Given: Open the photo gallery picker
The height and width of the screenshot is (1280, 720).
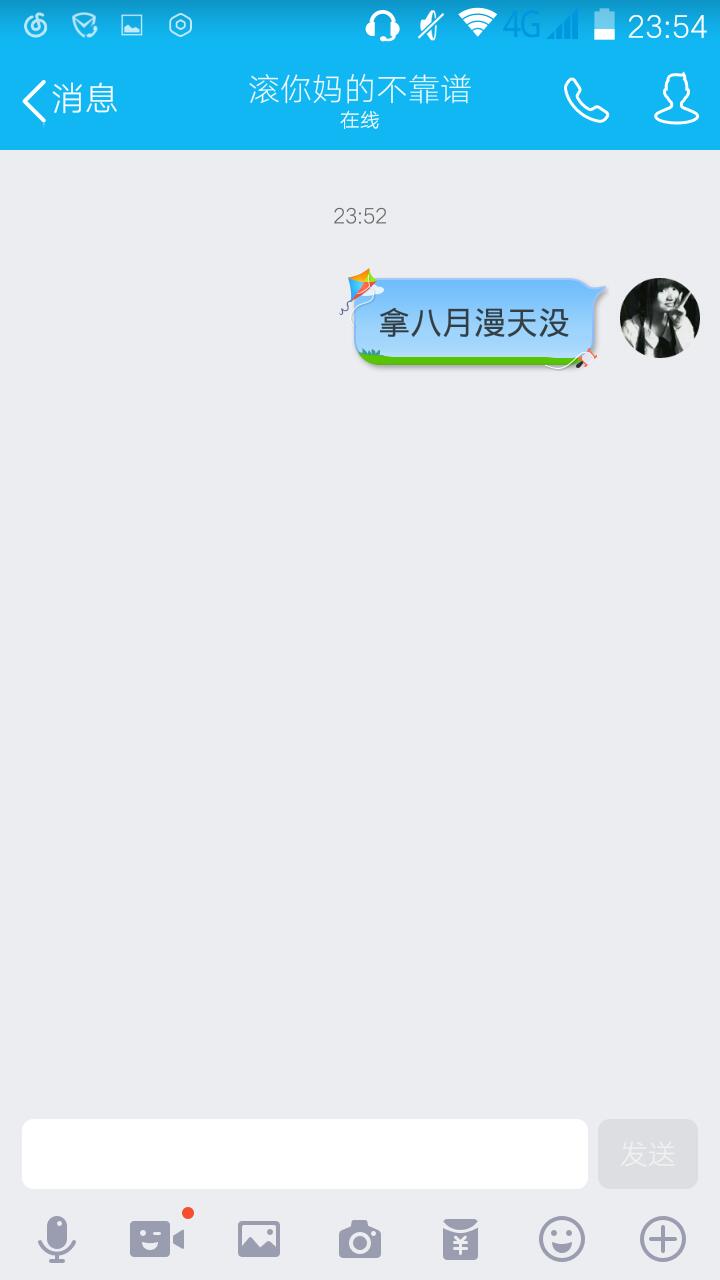Looking at the screenshot, I should pyautogui.click(x=259, y=1240).
